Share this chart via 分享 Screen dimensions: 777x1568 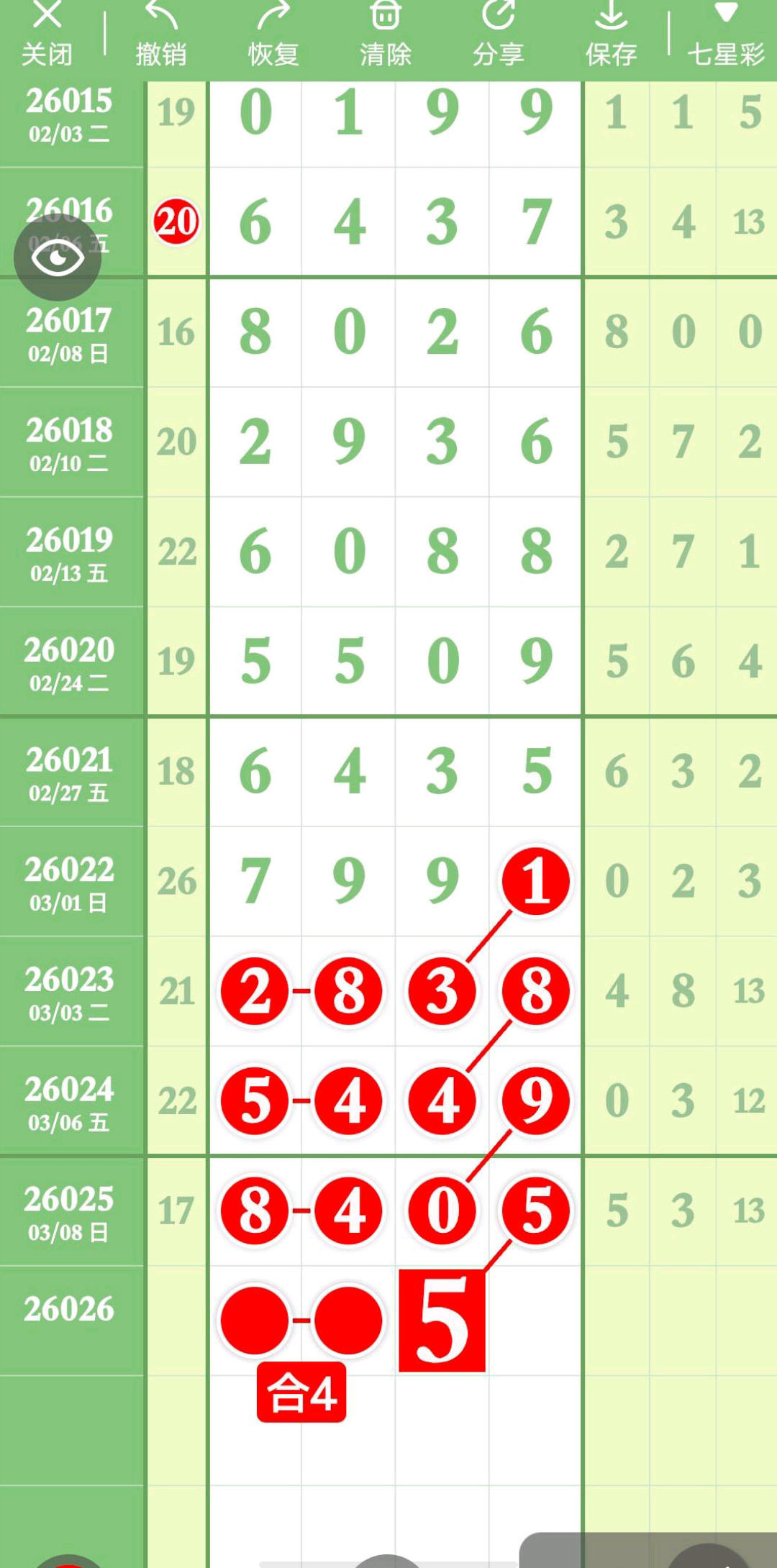(498, 35)
